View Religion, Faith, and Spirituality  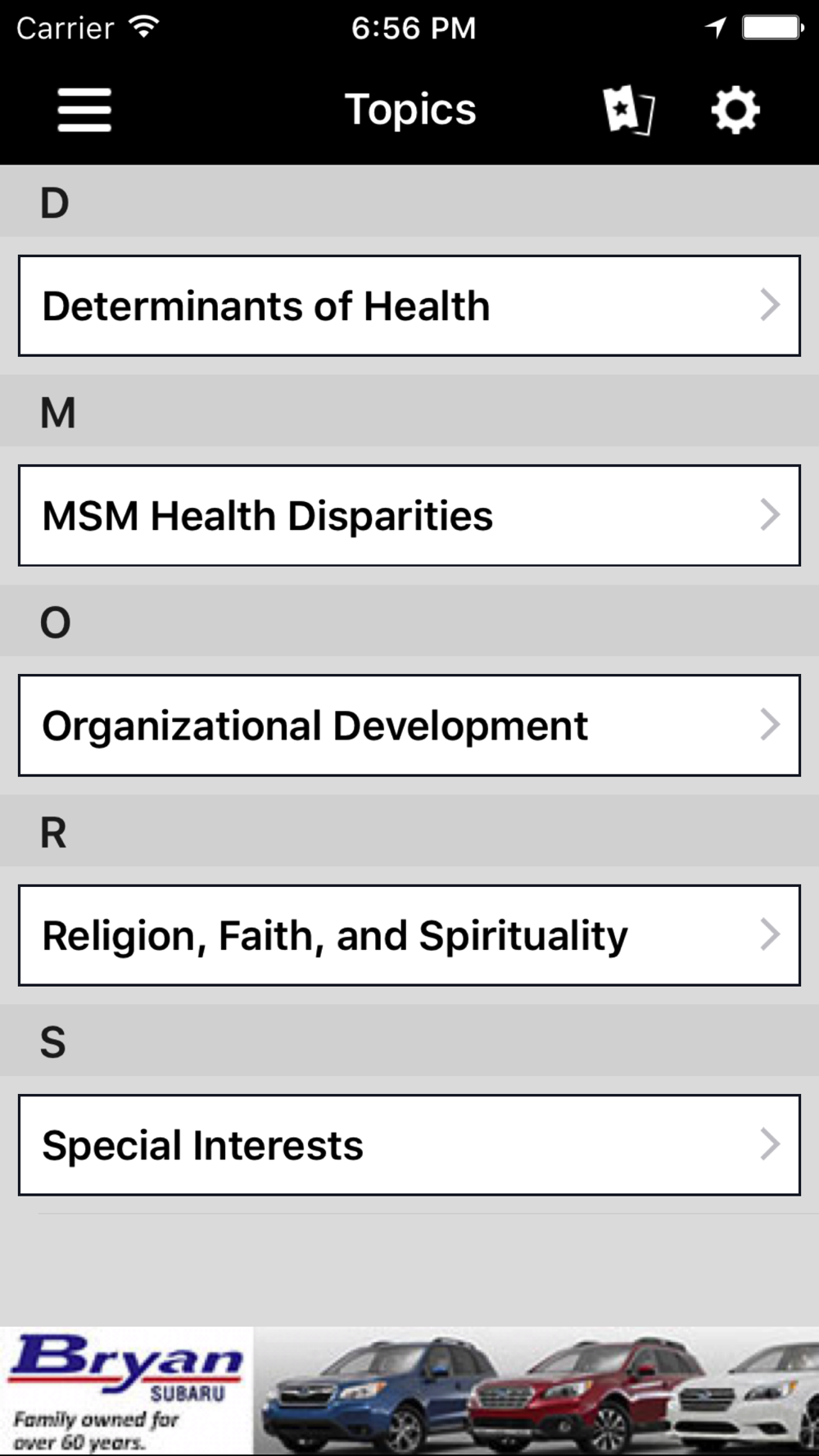409,935
